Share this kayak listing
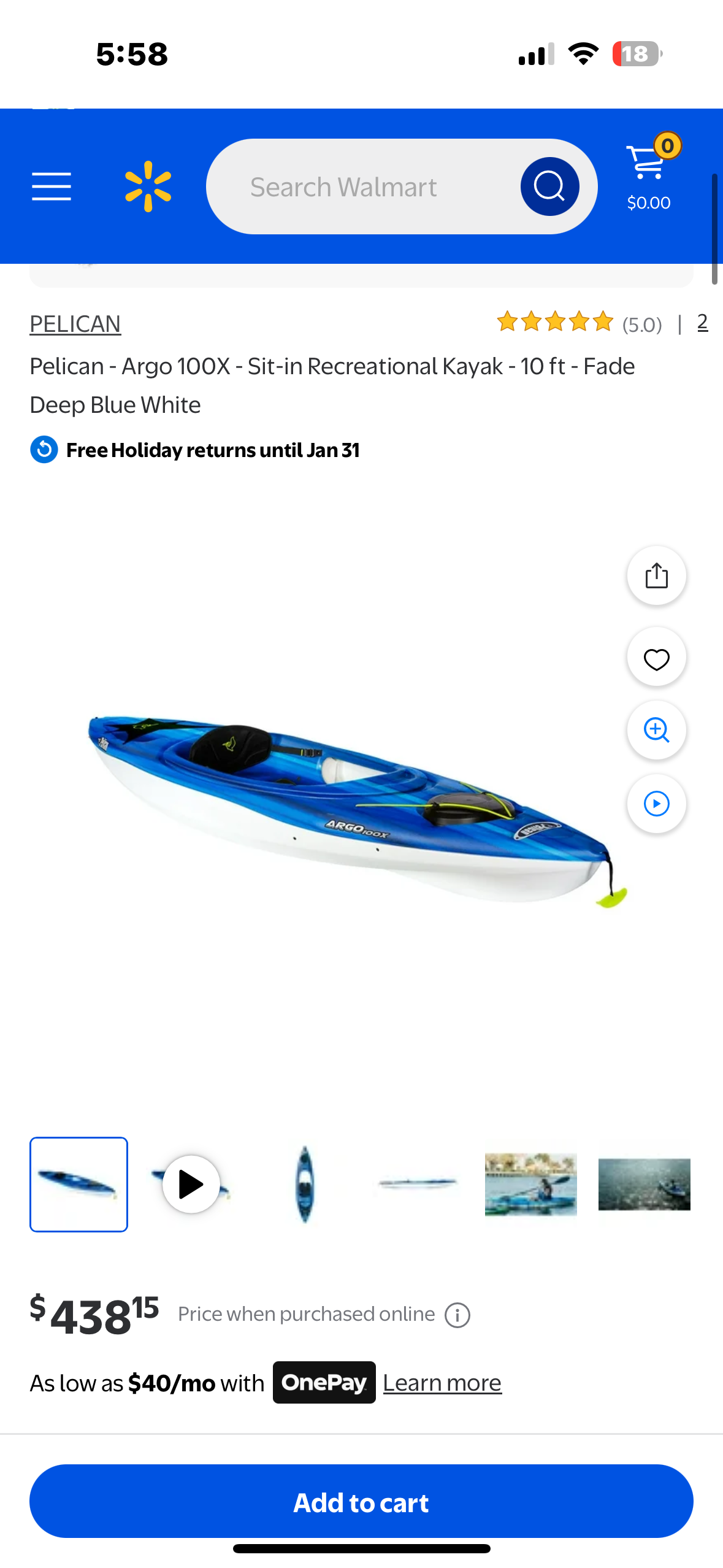 coord(656,575)
